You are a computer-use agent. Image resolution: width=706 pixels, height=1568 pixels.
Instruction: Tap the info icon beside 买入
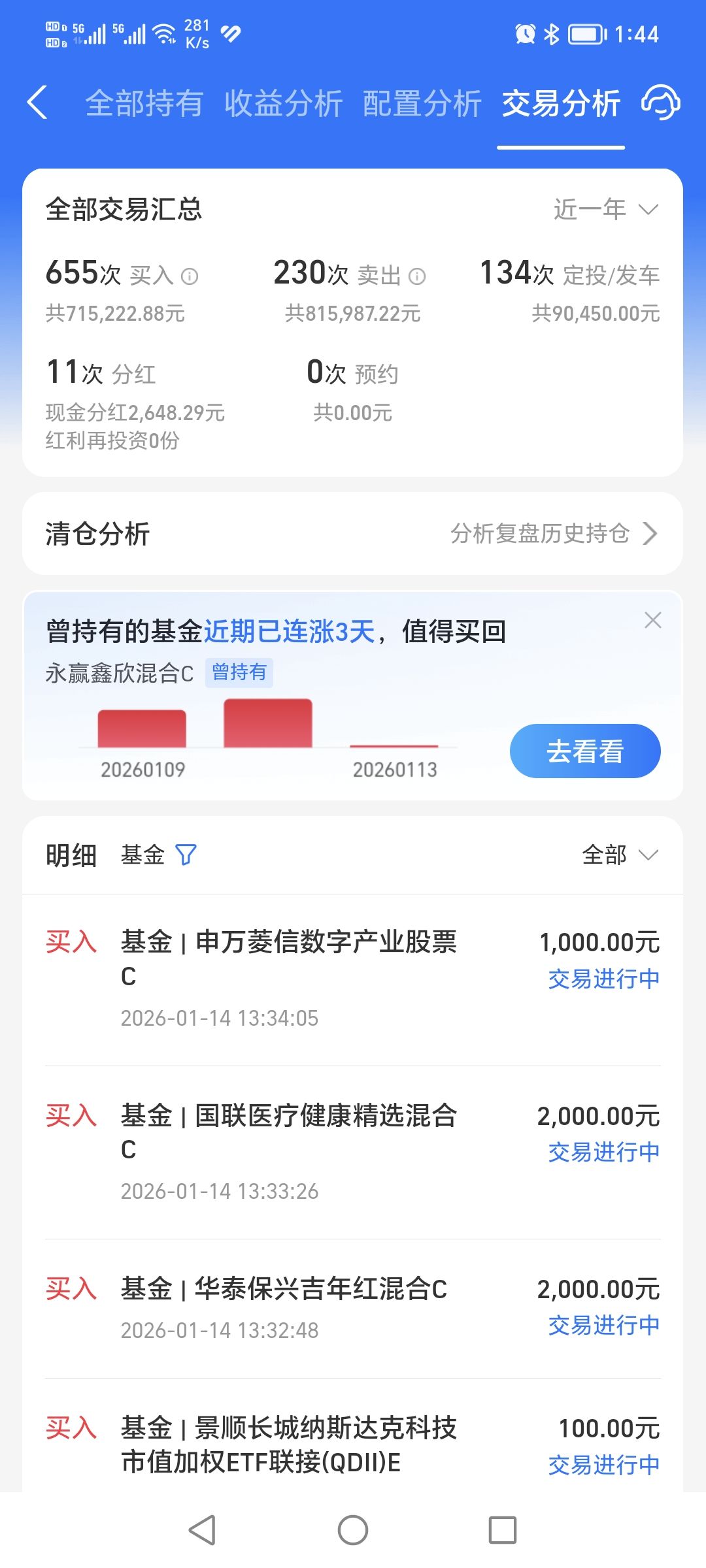click(x=190, y=276)
